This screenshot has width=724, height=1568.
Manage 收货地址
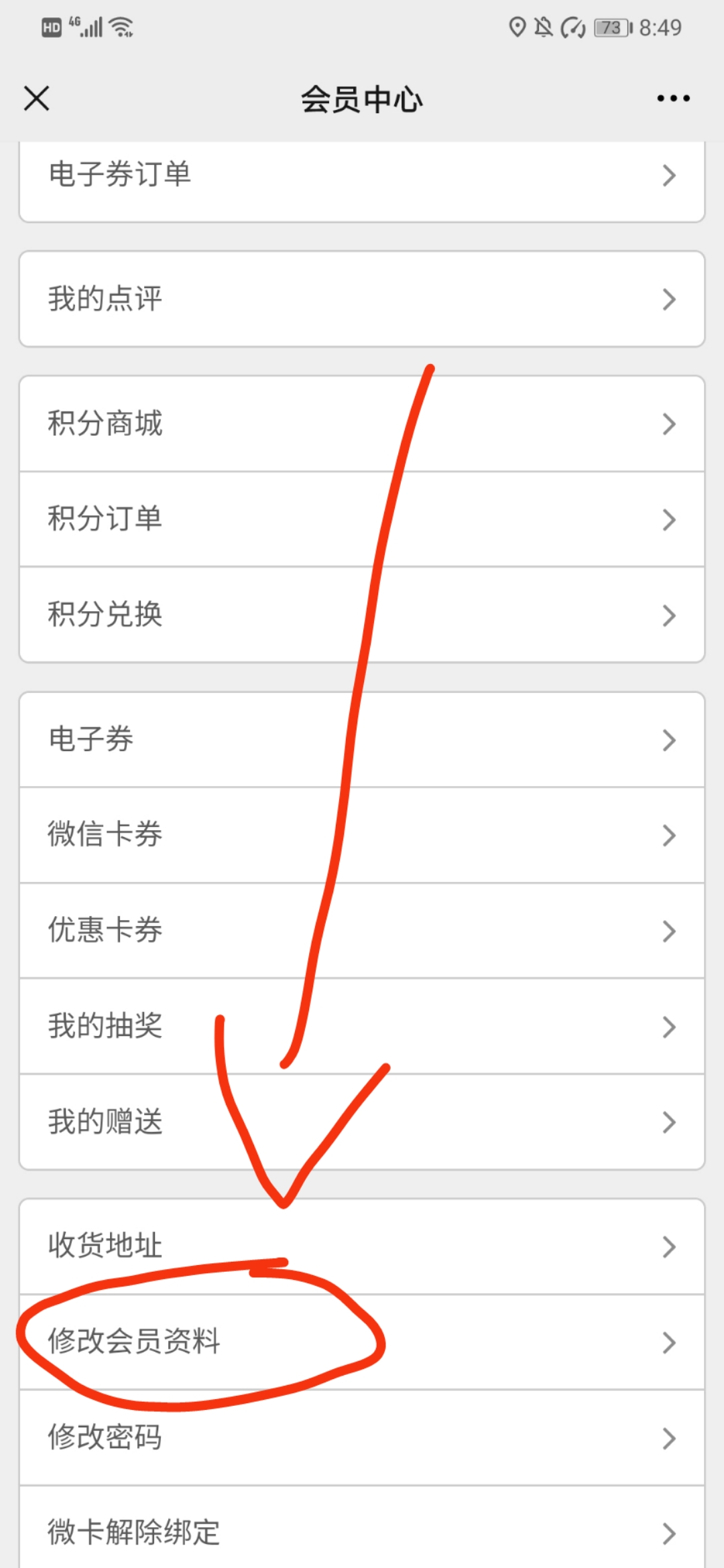362,1246
